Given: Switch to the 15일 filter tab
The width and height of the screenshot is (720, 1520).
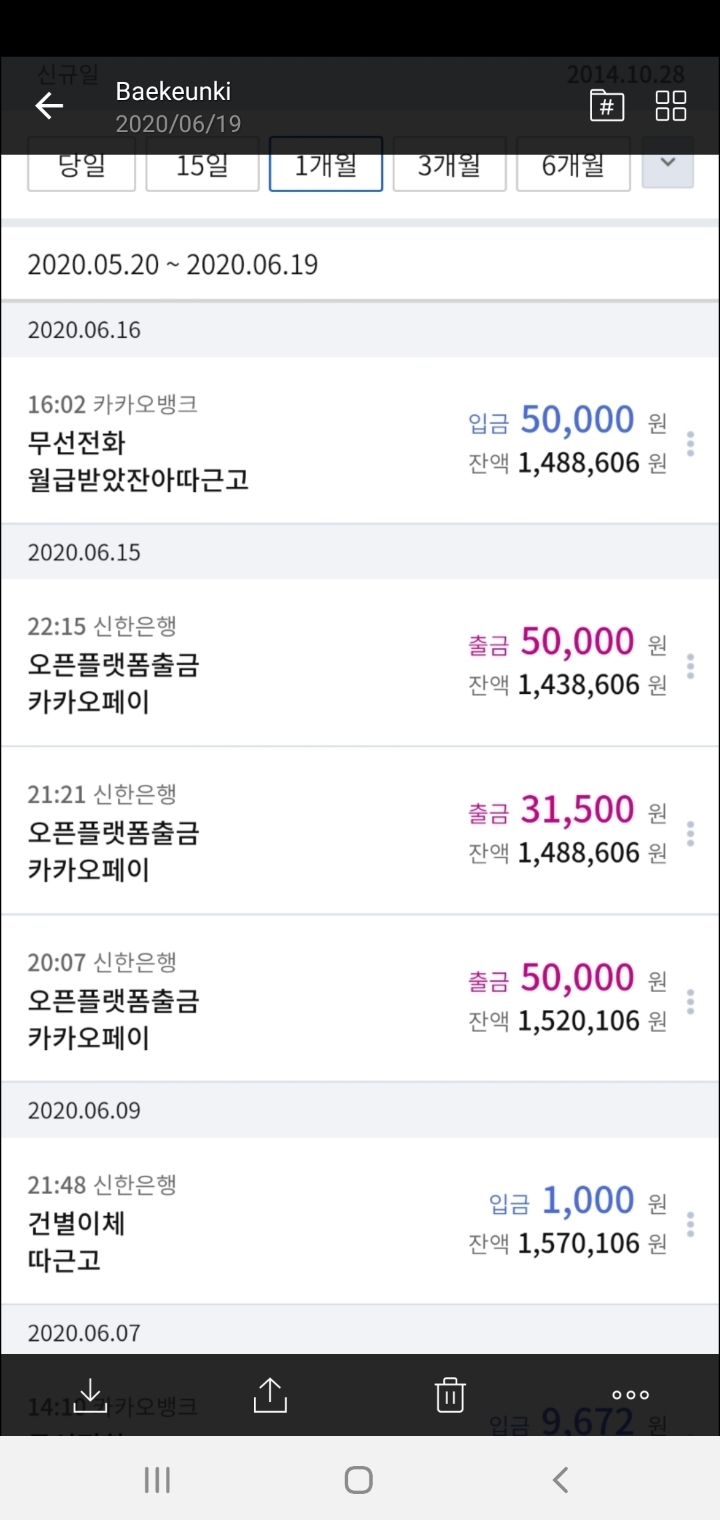Looking at the screenshot, I should (x=202, y=164).
